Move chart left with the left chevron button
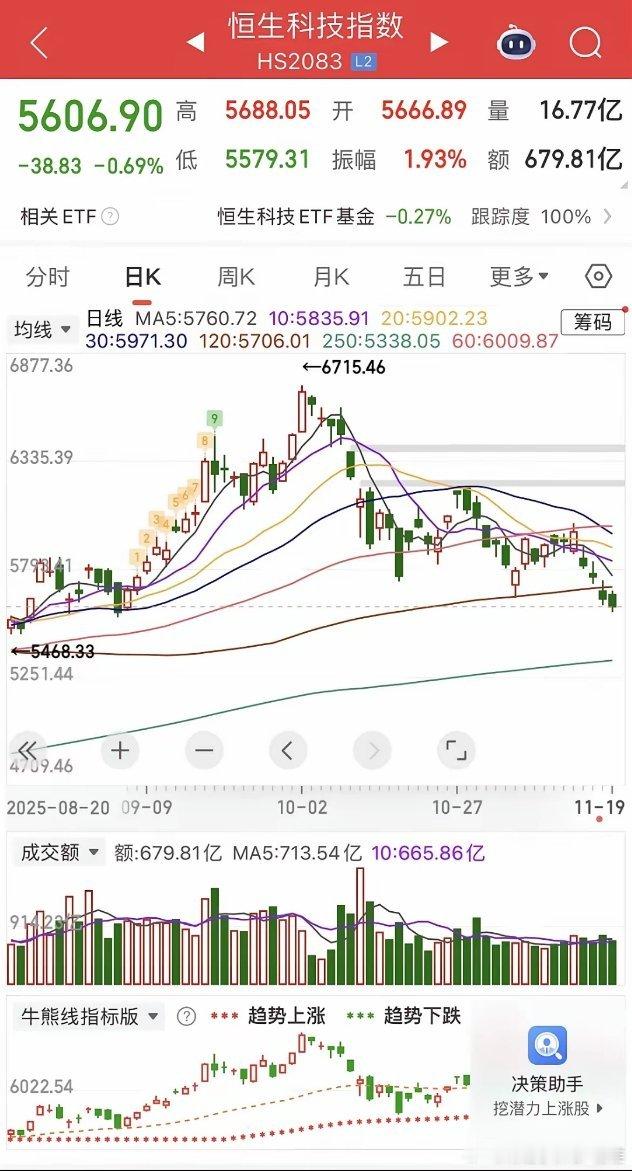This screenshot has width=632, height=1171. [x=288, y=750]
